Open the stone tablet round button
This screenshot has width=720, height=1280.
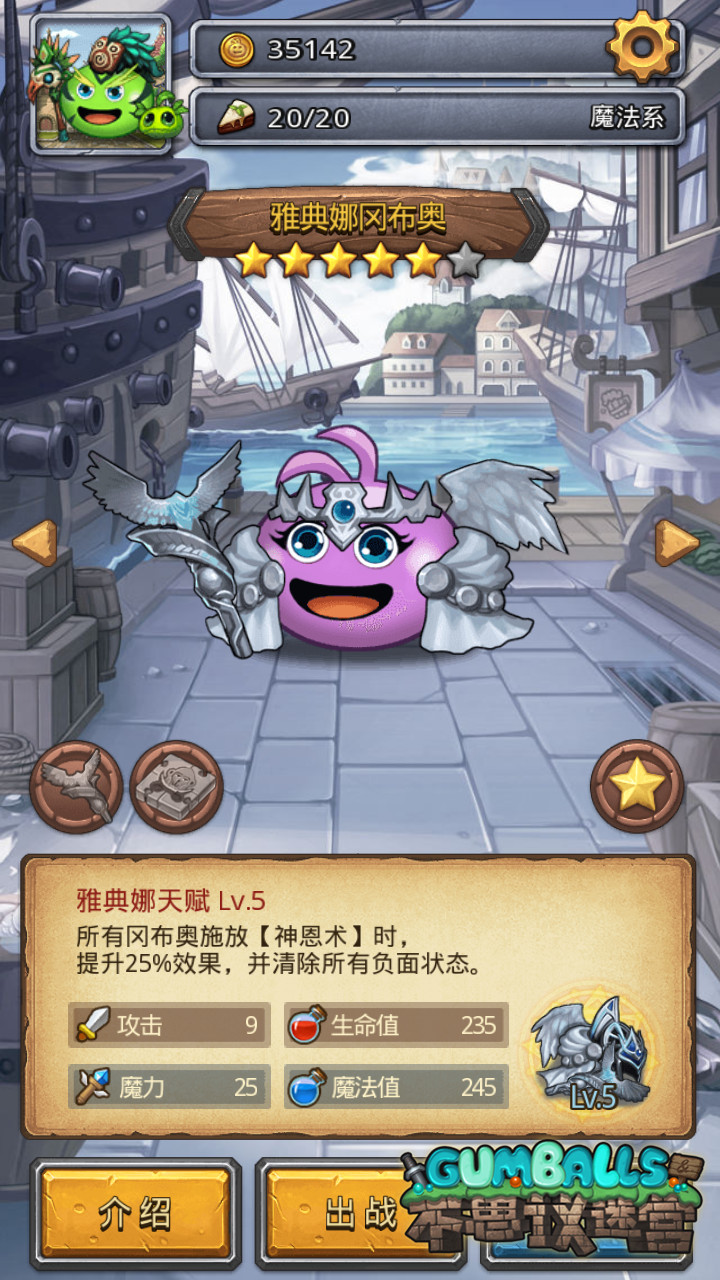click(x=176, y=786)
